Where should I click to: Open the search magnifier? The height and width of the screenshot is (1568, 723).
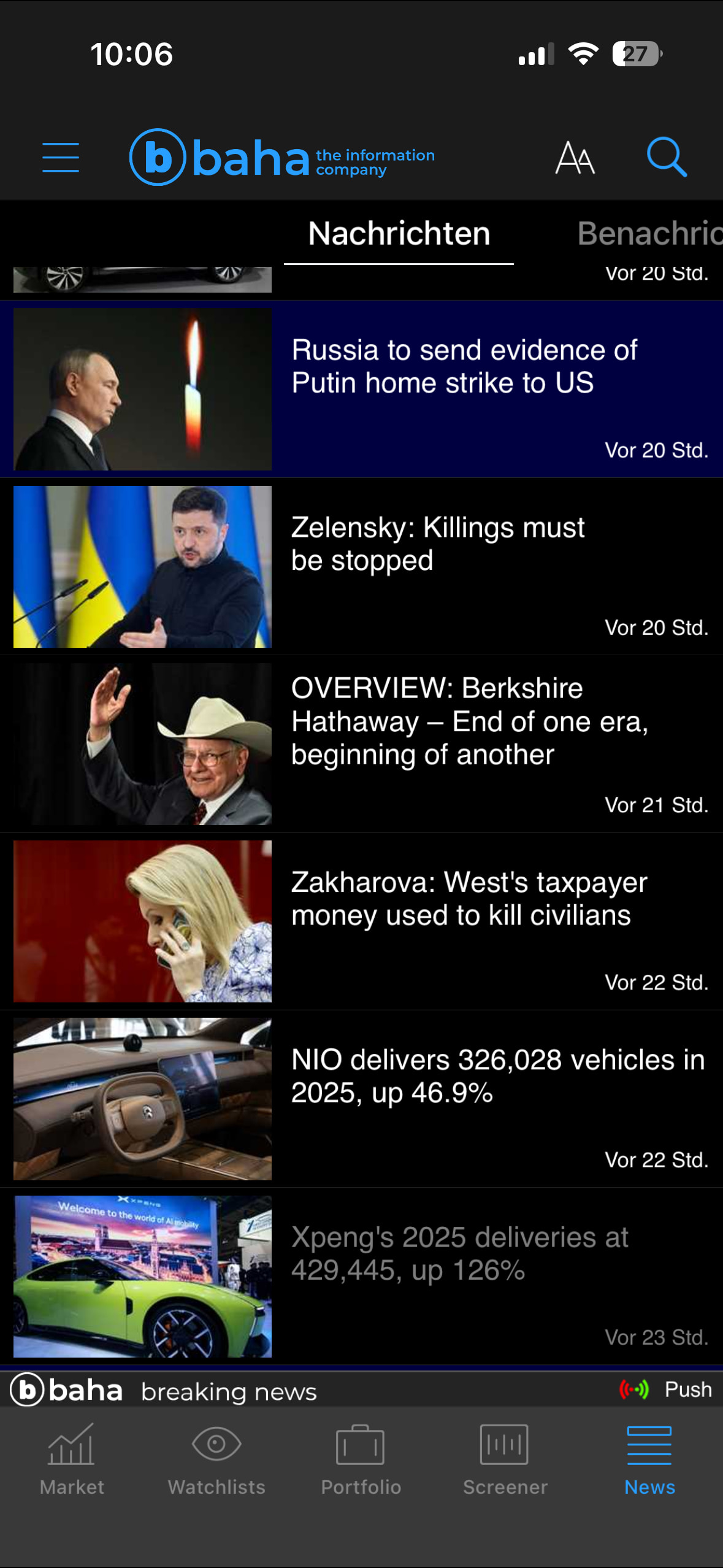click(x=667, y=157)
